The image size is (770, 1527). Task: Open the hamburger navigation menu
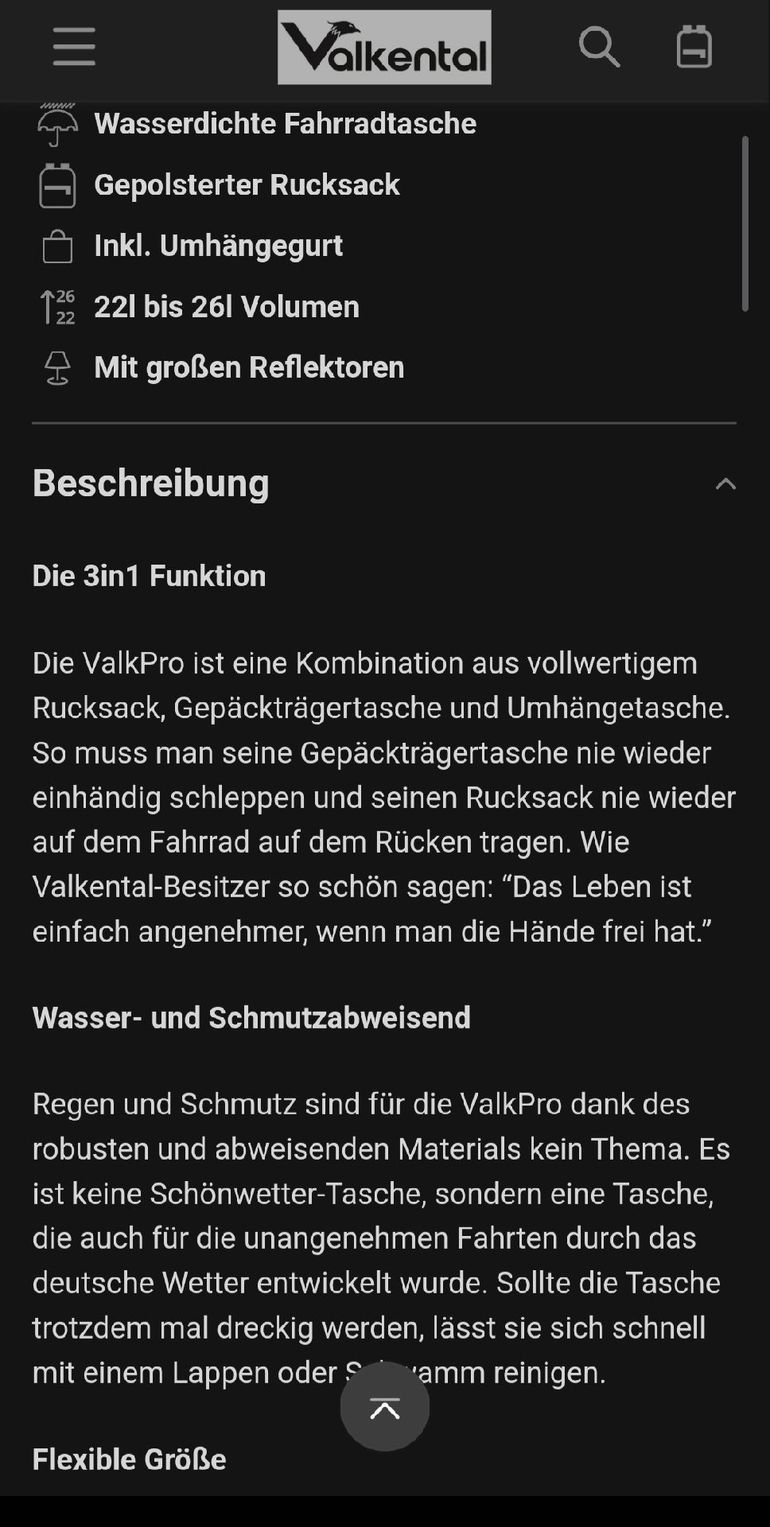[74, 47]
